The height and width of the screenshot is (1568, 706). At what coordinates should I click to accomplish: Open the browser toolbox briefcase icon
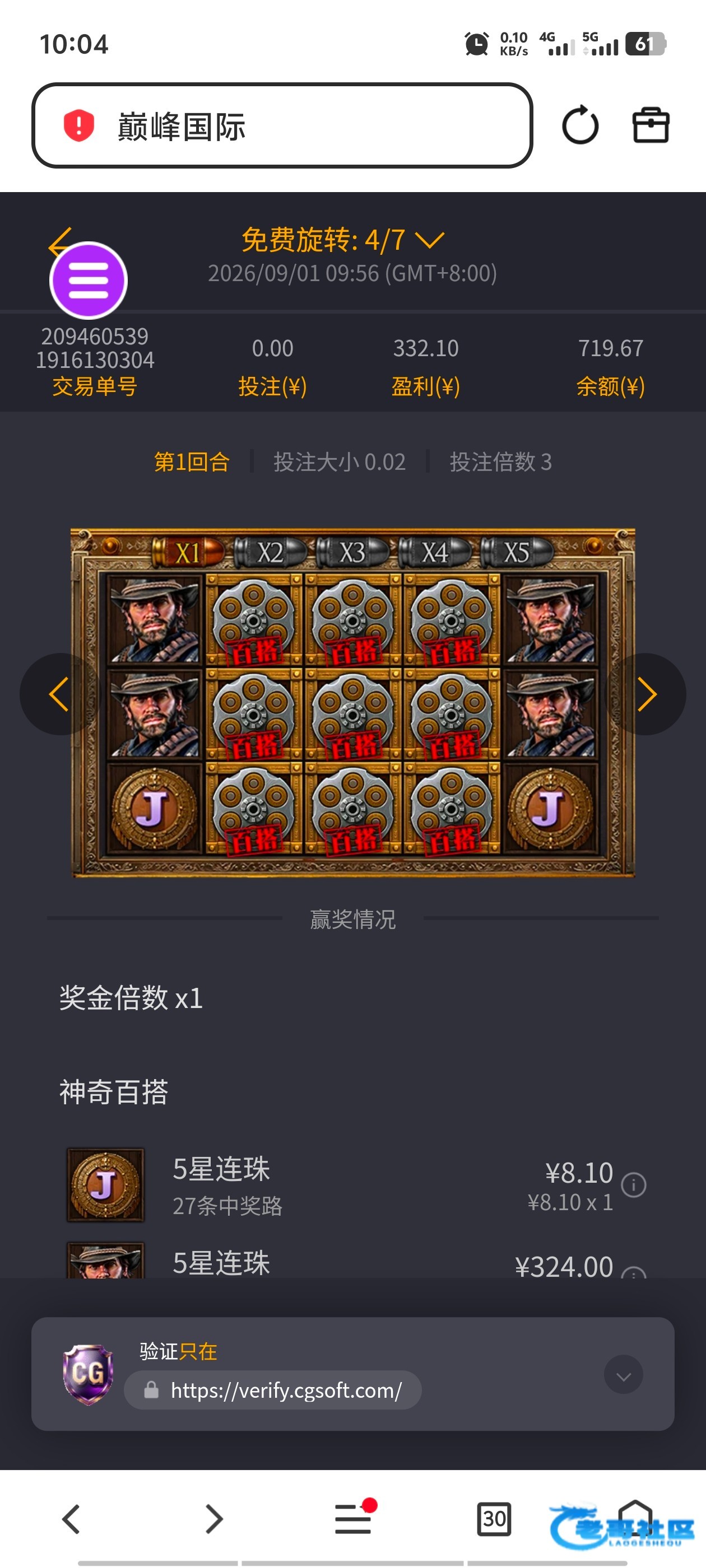click(651, 125)
